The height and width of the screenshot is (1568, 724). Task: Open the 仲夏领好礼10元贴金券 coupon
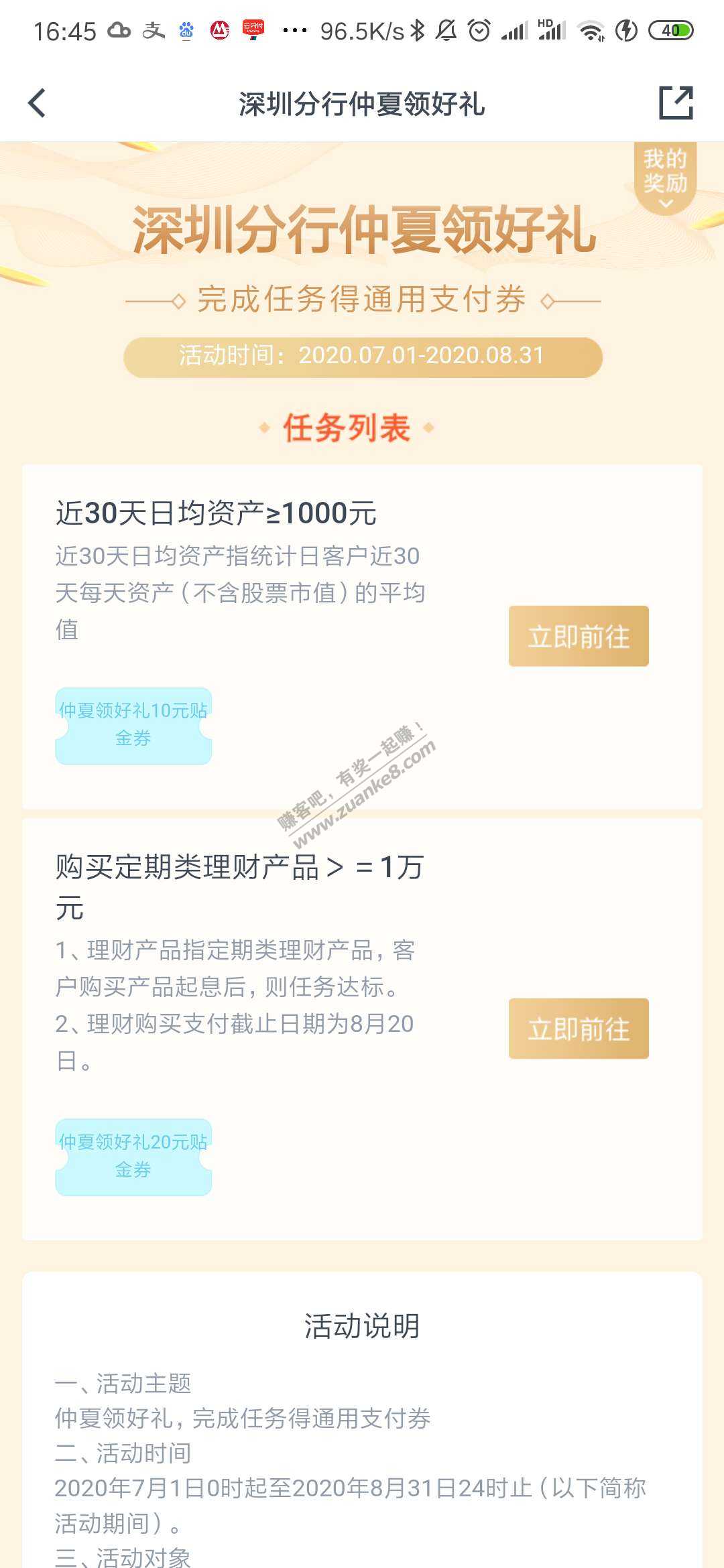coord(133,726)
